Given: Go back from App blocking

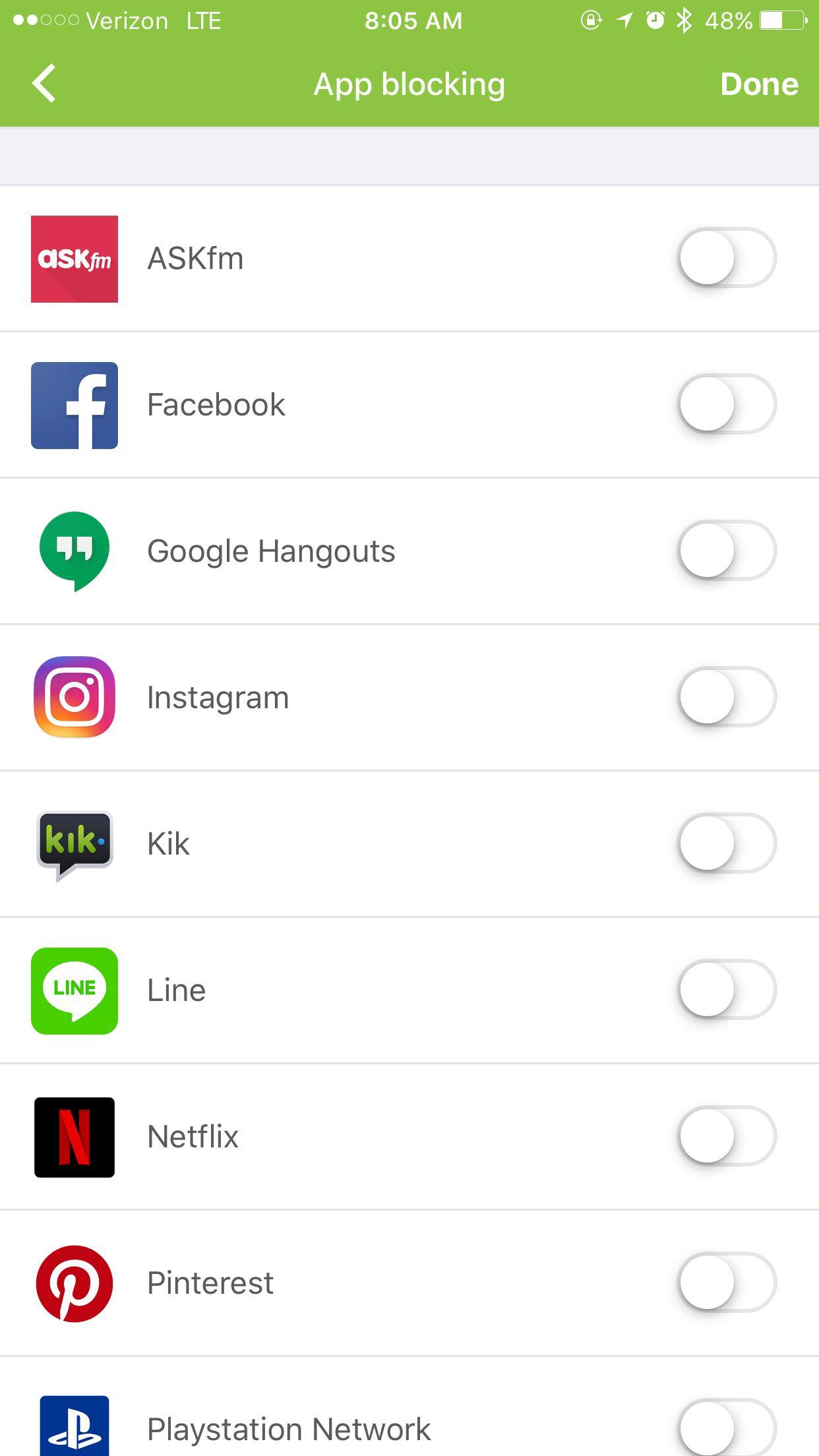Looking at the screenshot, I should (44, 84).
